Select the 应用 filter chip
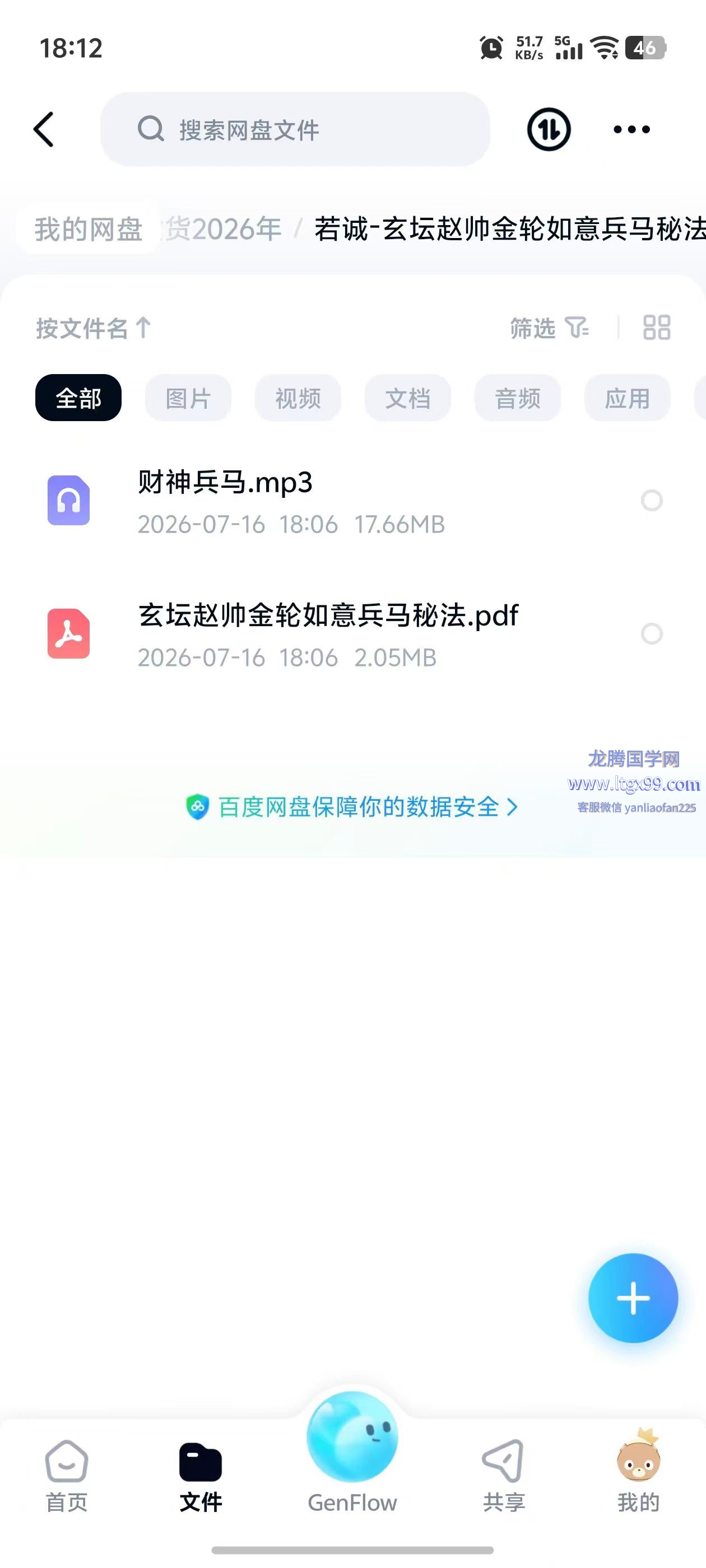The width and height of the screenshot is (706, 1568). click(x=628, y=398)
